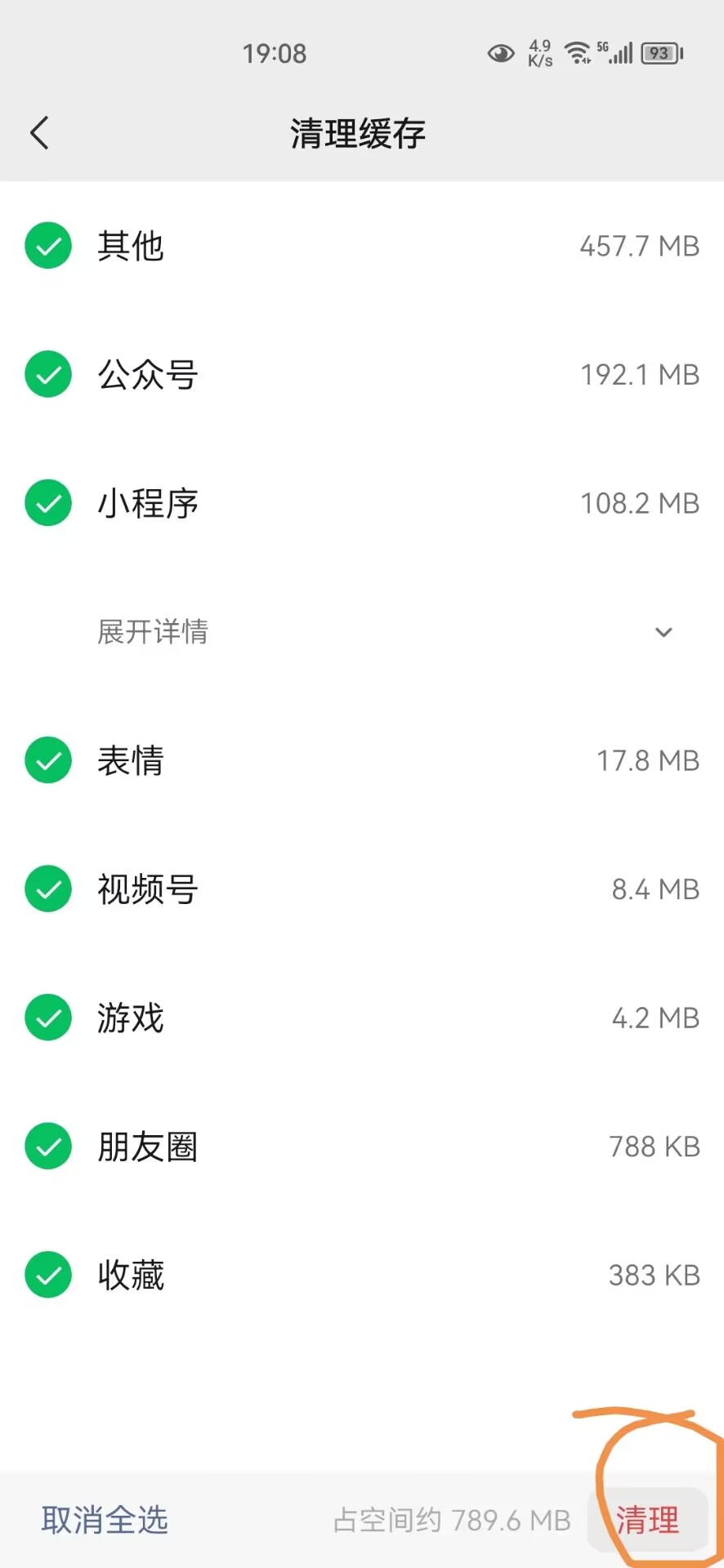Deselect the 表情 checkmark toggle
Image resolution: width=724 pixels, height=1568 pixels.
[47, 759]
